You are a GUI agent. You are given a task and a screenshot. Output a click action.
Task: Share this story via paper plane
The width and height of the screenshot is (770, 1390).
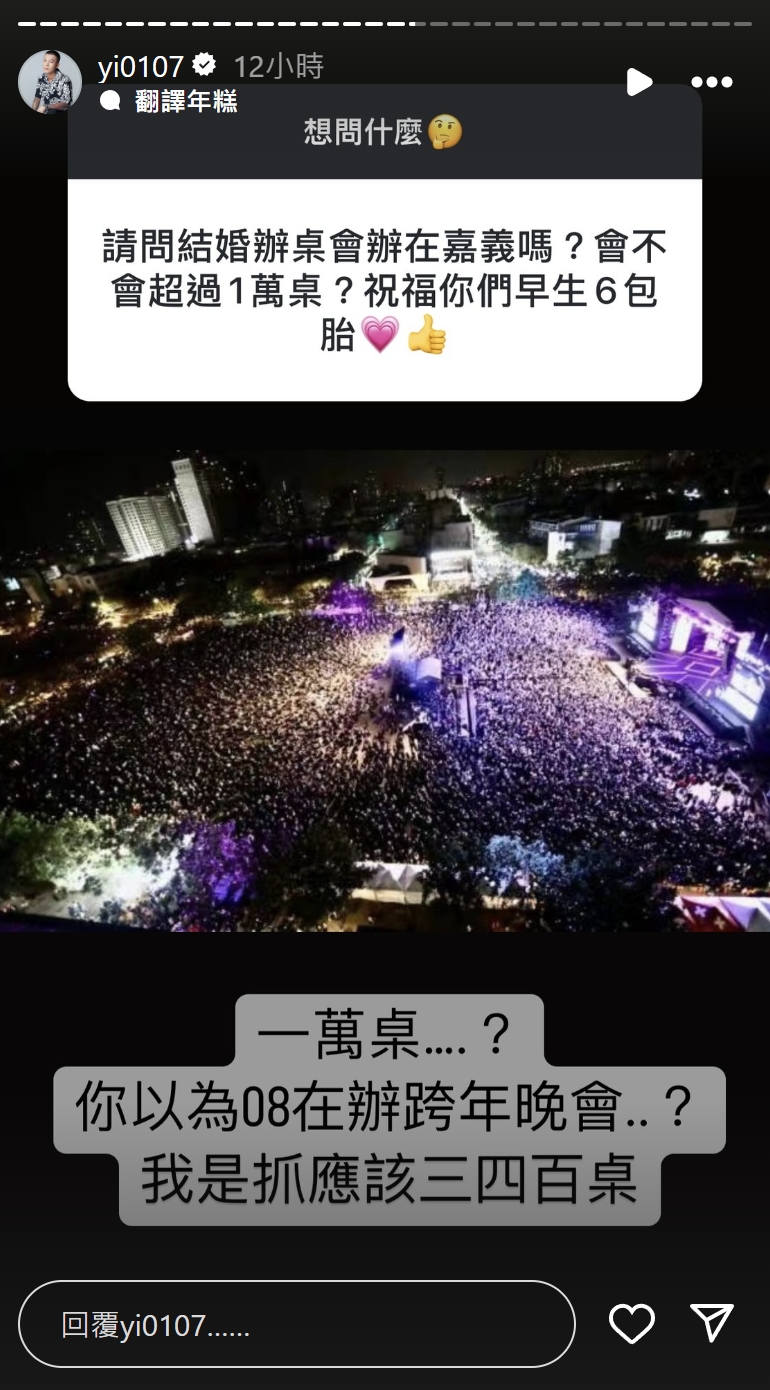point(713,1324)
